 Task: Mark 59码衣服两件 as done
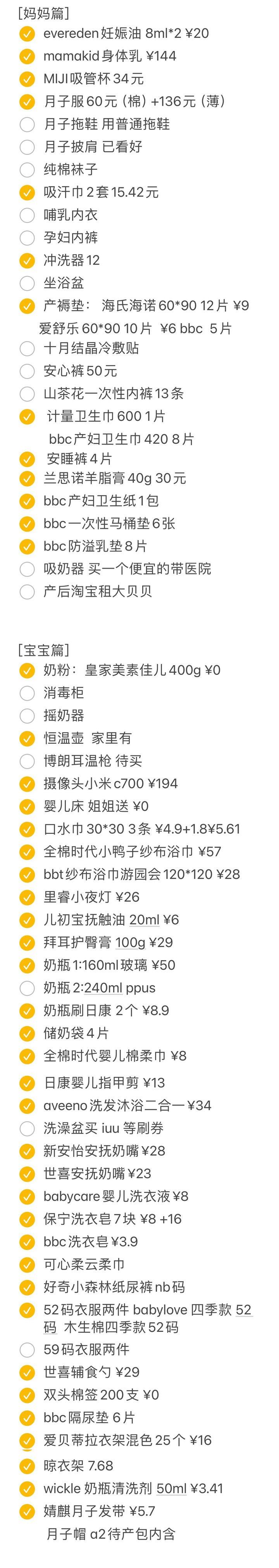[x=27, y=1350]
